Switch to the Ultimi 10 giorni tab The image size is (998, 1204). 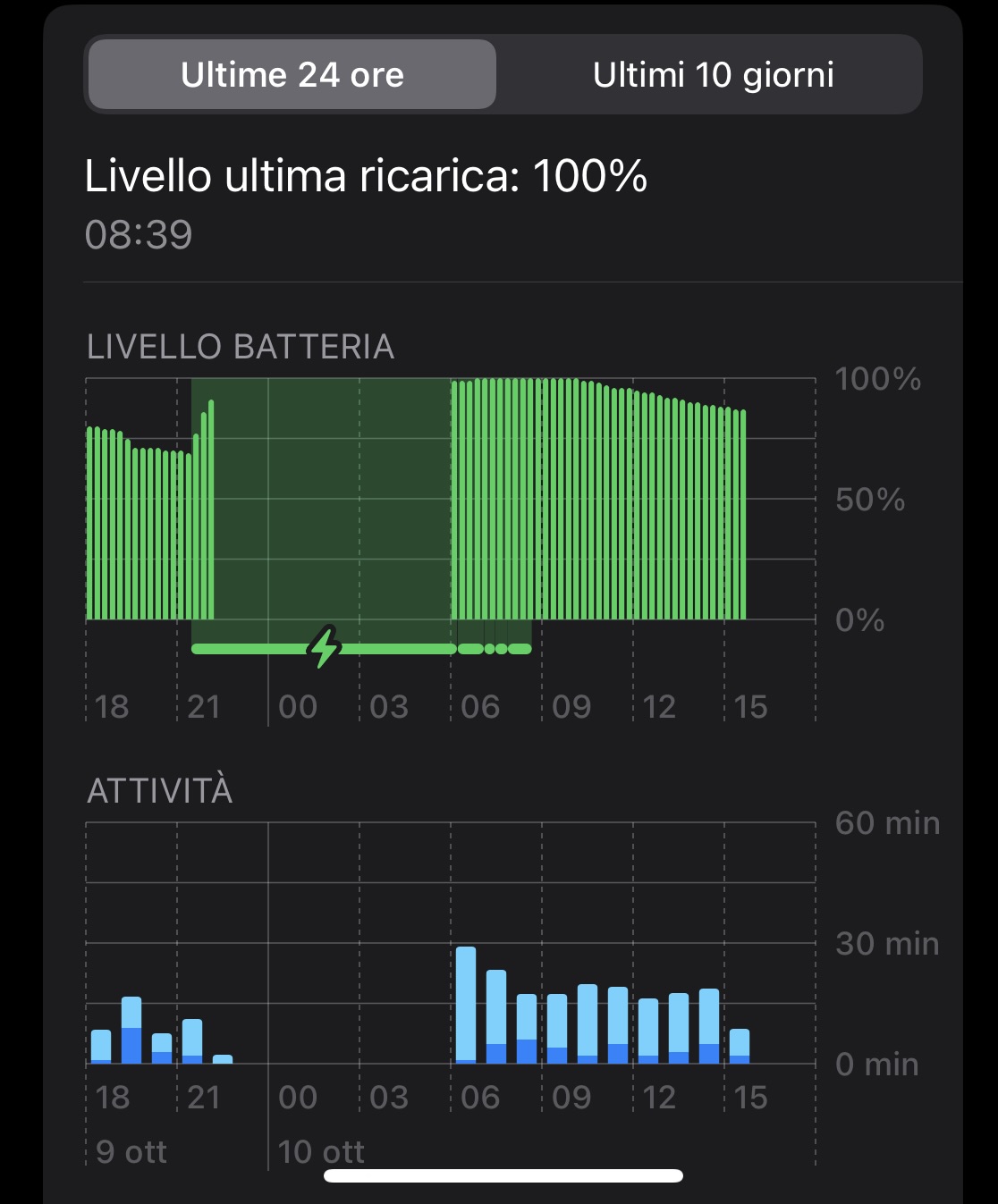pos(713,75)
